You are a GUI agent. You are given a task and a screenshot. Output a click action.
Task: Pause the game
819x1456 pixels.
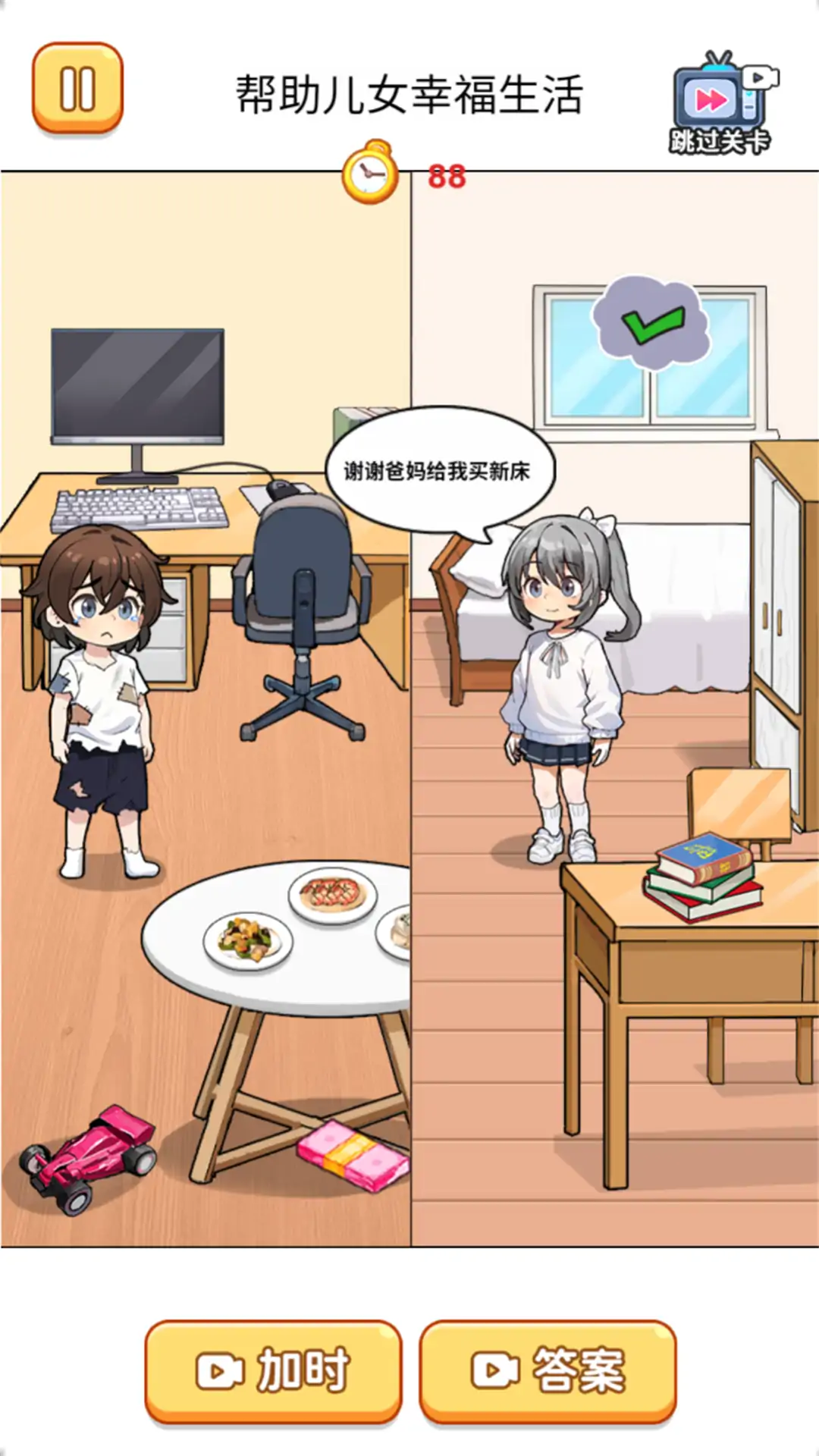[77, 89]
